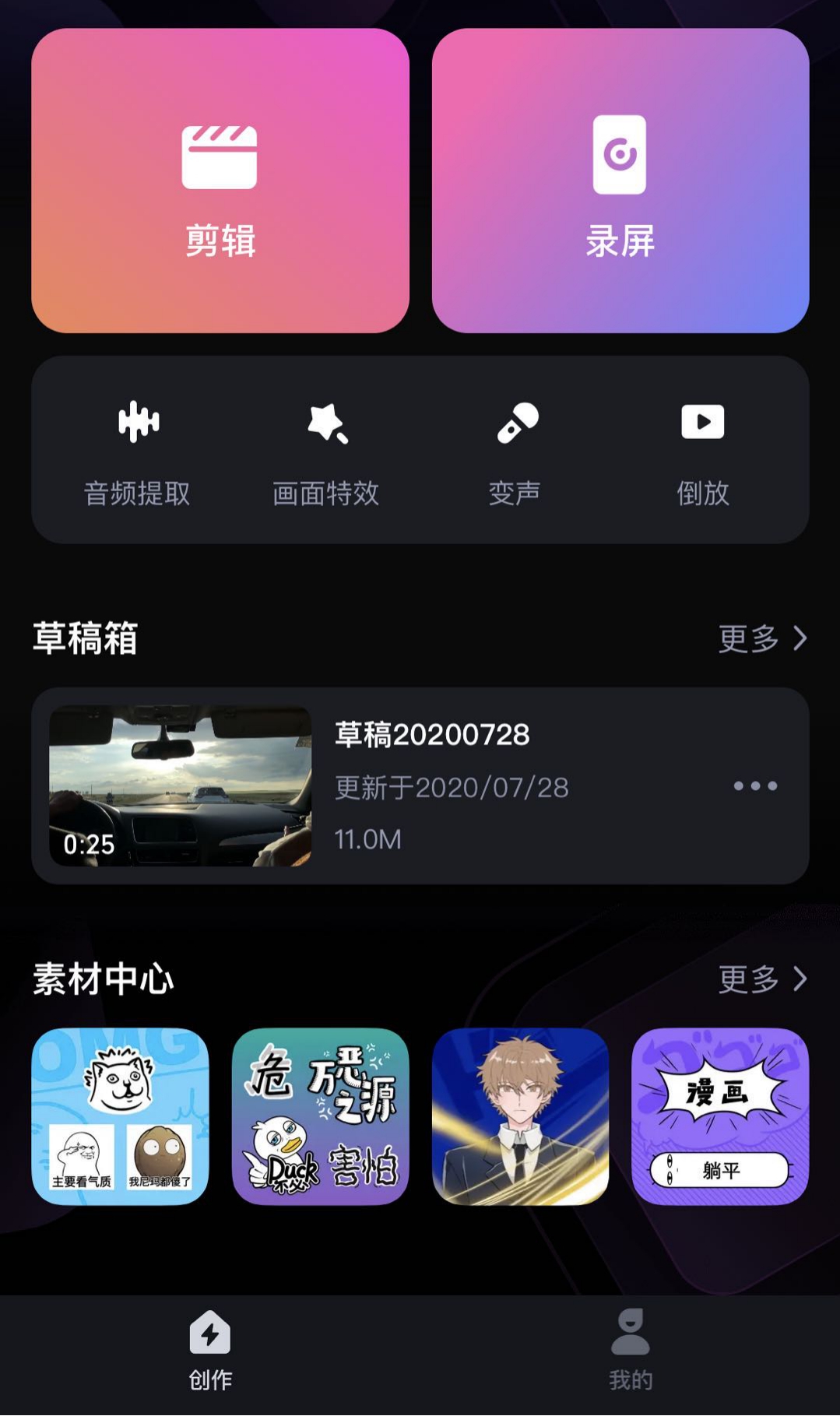The height and width of the screenshot is (1416, 840).
Task: Open the 剪辑 video editing tool
Action: [219, 180]
